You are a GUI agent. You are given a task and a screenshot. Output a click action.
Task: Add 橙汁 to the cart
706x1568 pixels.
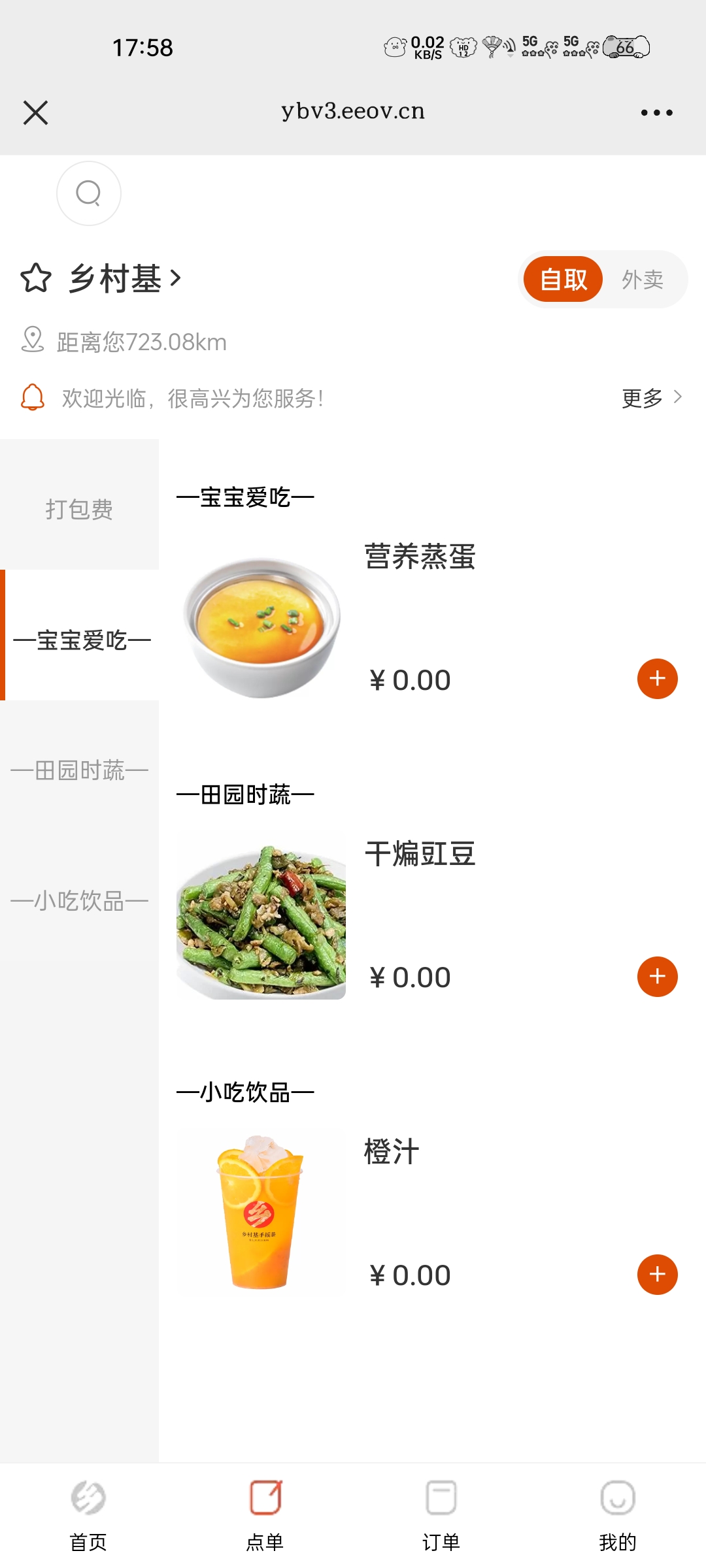[657, 1275]
